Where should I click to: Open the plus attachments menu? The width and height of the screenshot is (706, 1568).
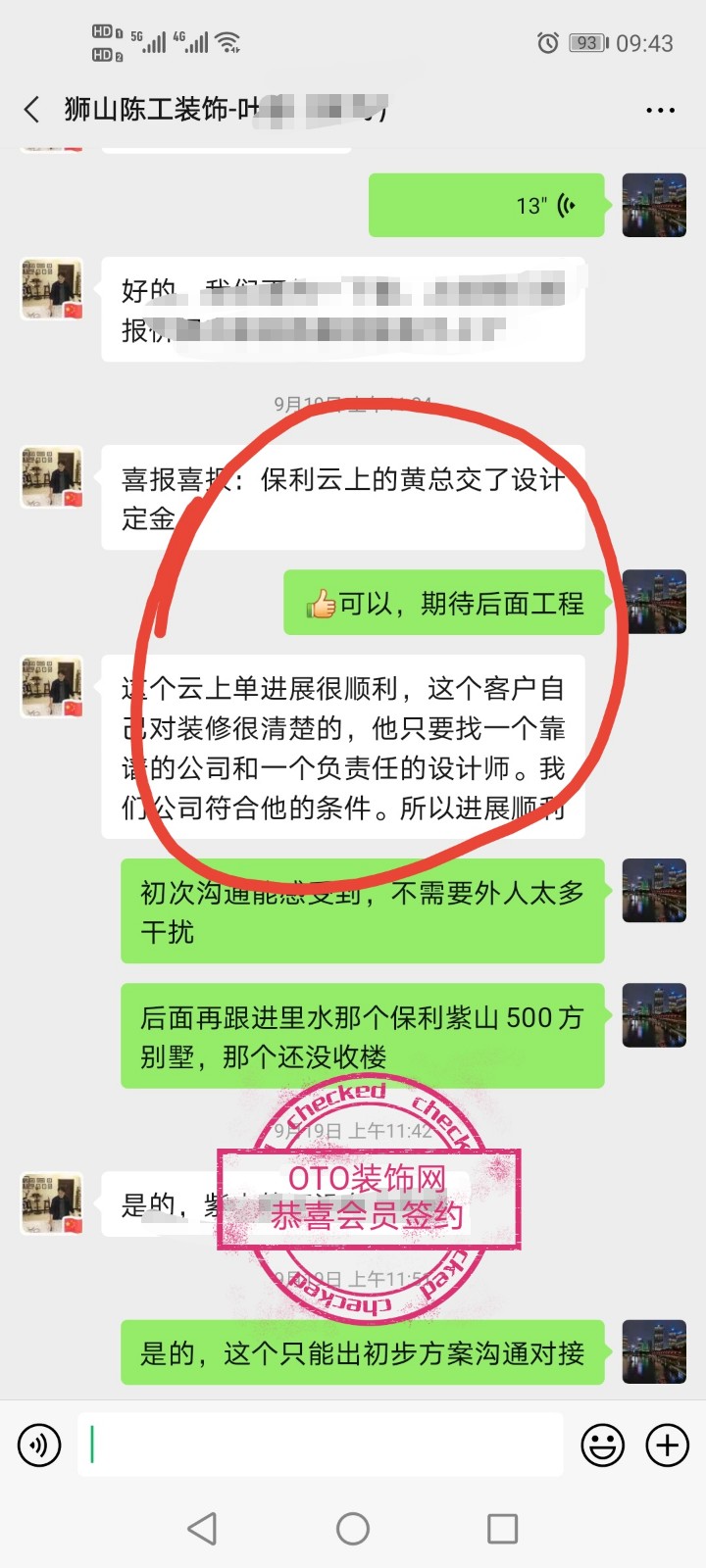click(x=667, y=1445)
